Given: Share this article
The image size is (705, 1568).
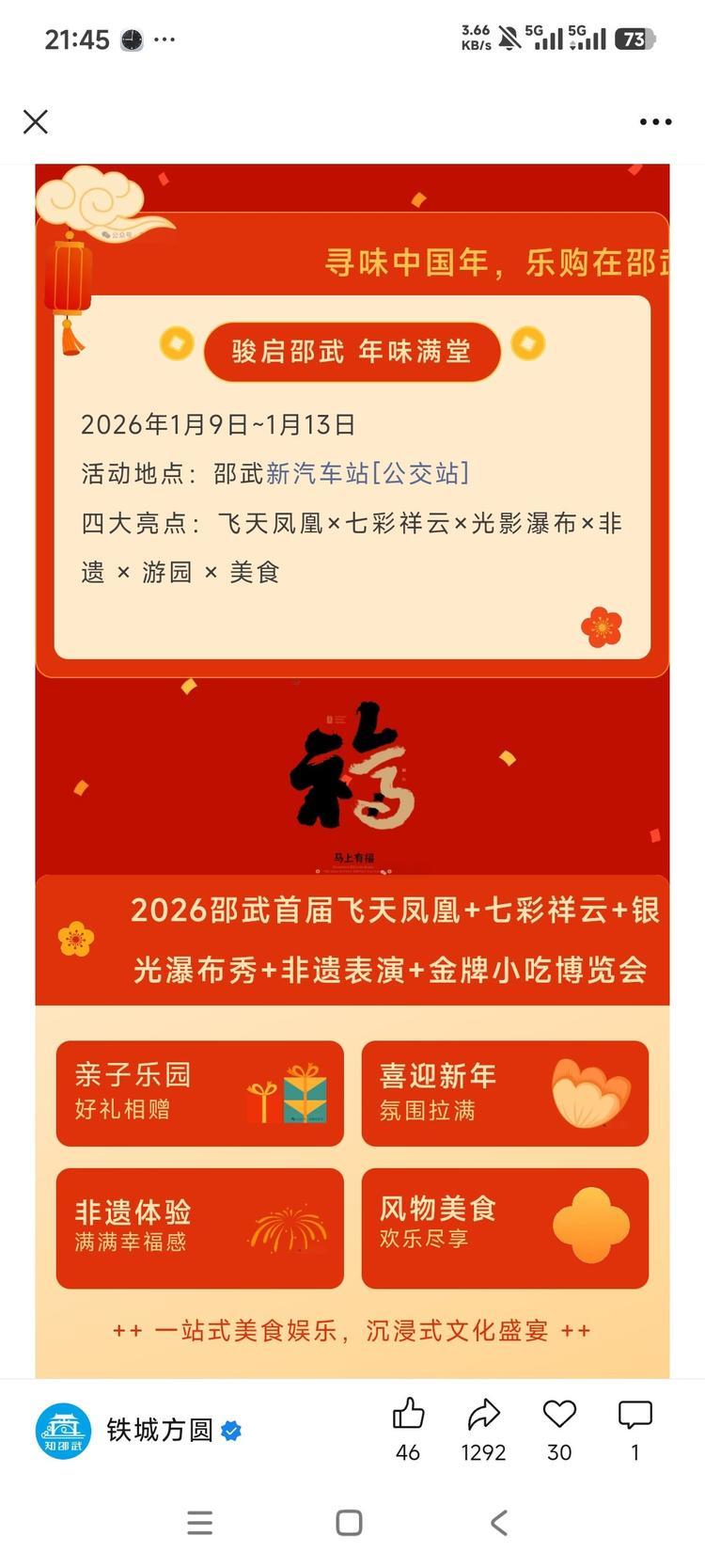Looking at the screenshot, I should point(483,1415).
